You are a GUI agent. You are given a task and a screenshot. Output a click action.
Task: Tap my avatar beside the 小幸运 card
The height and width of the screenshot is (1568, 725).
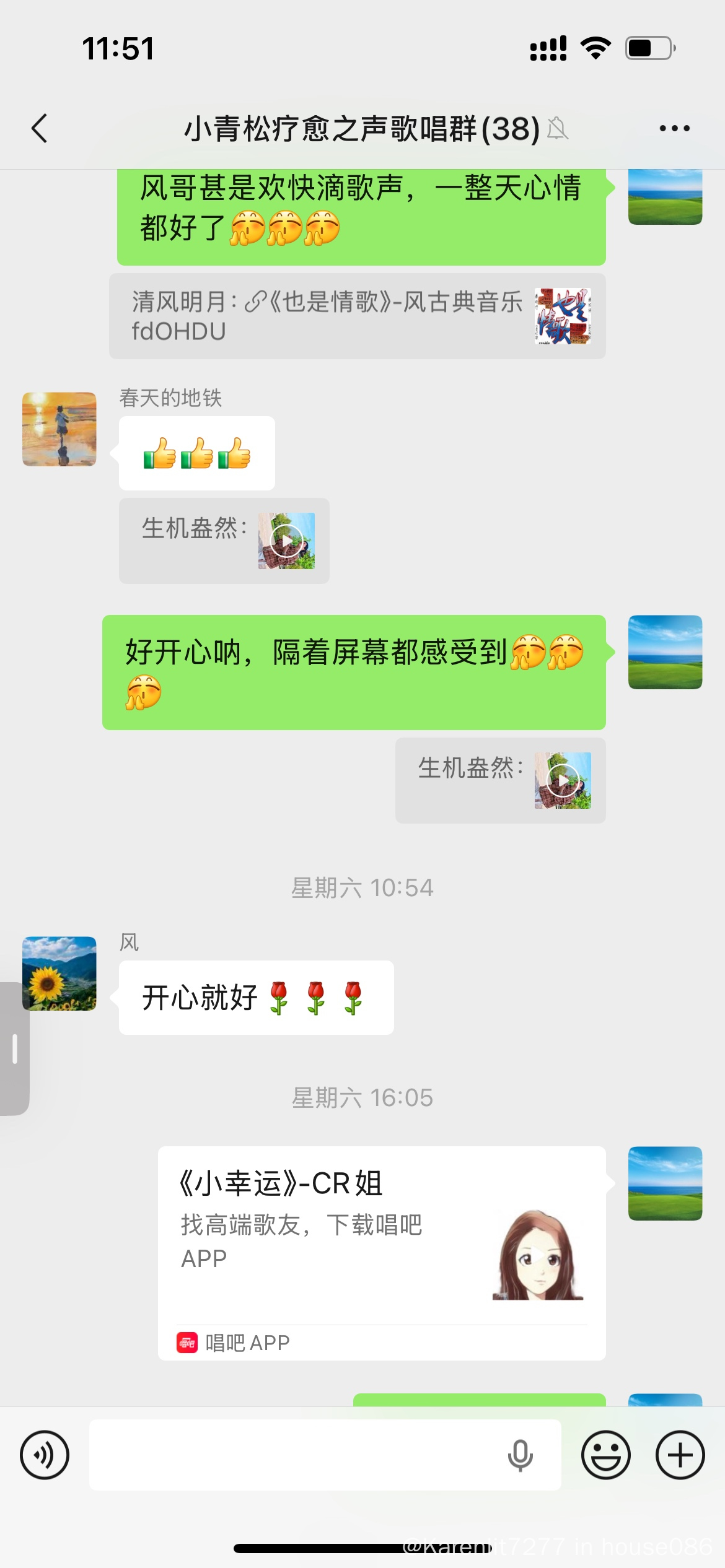pos(665,1183)
